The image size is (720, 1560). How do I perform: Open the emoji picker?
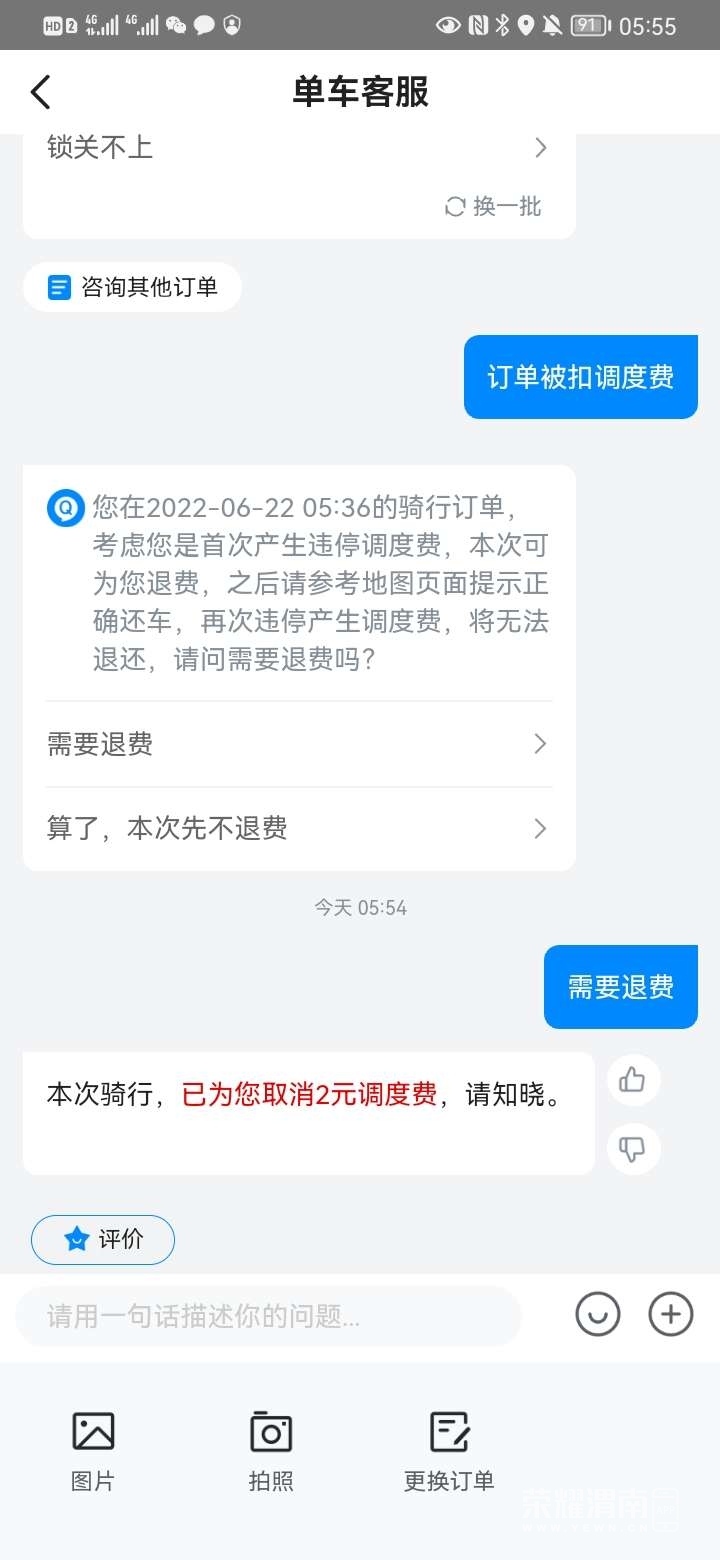(598, 1314)
